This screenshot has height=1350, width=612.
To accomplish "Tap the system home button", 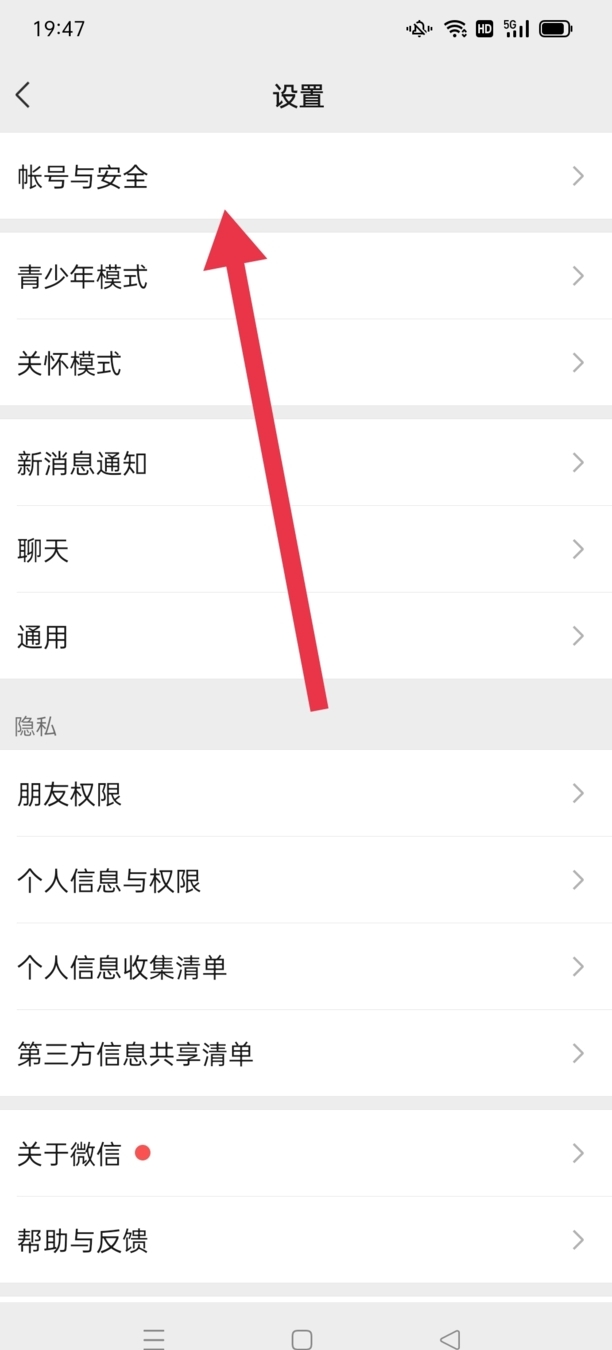I will pyautogui.click(x=302, y=1338).
